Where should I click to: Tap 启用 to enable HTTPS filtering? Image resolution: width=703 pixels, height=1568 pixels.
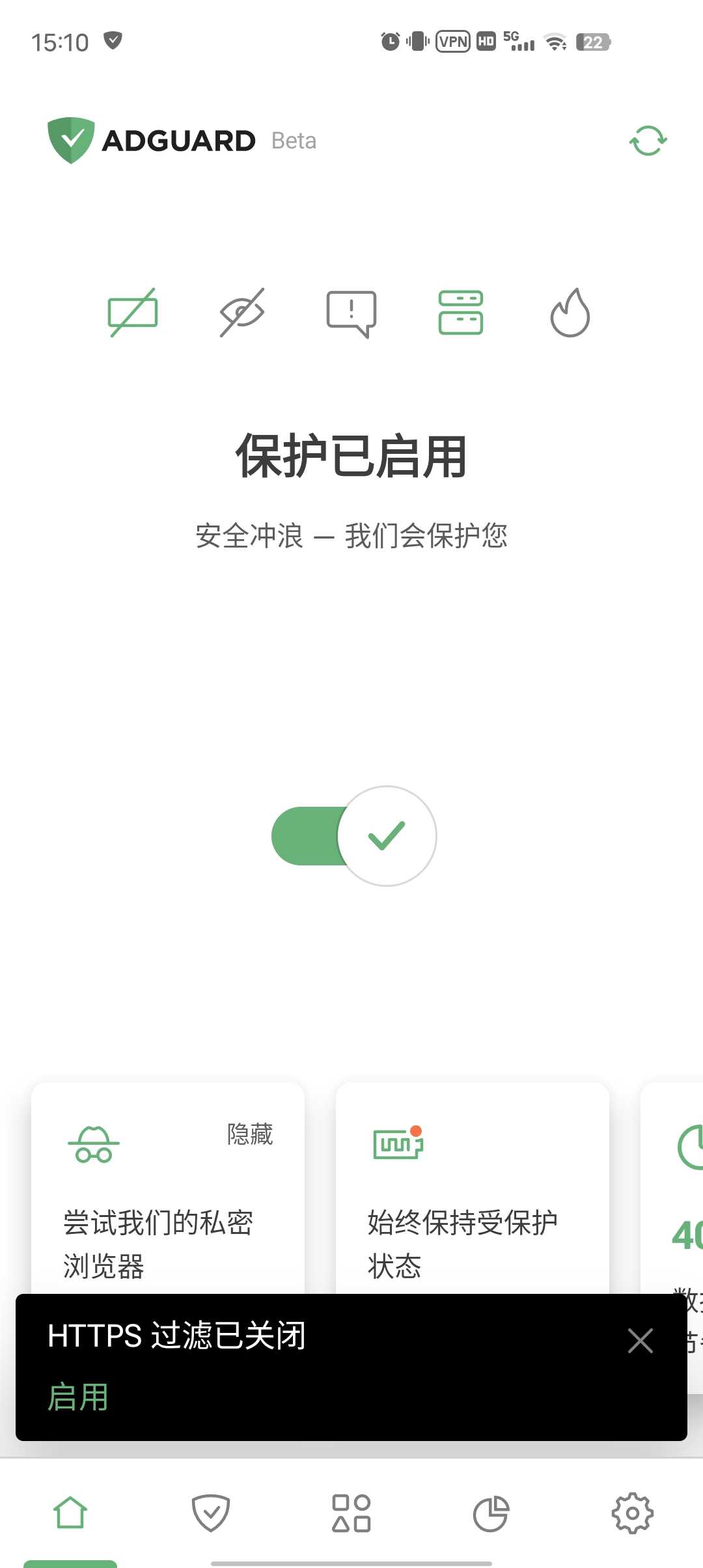pyautogui.click(x=78, y=1397)
